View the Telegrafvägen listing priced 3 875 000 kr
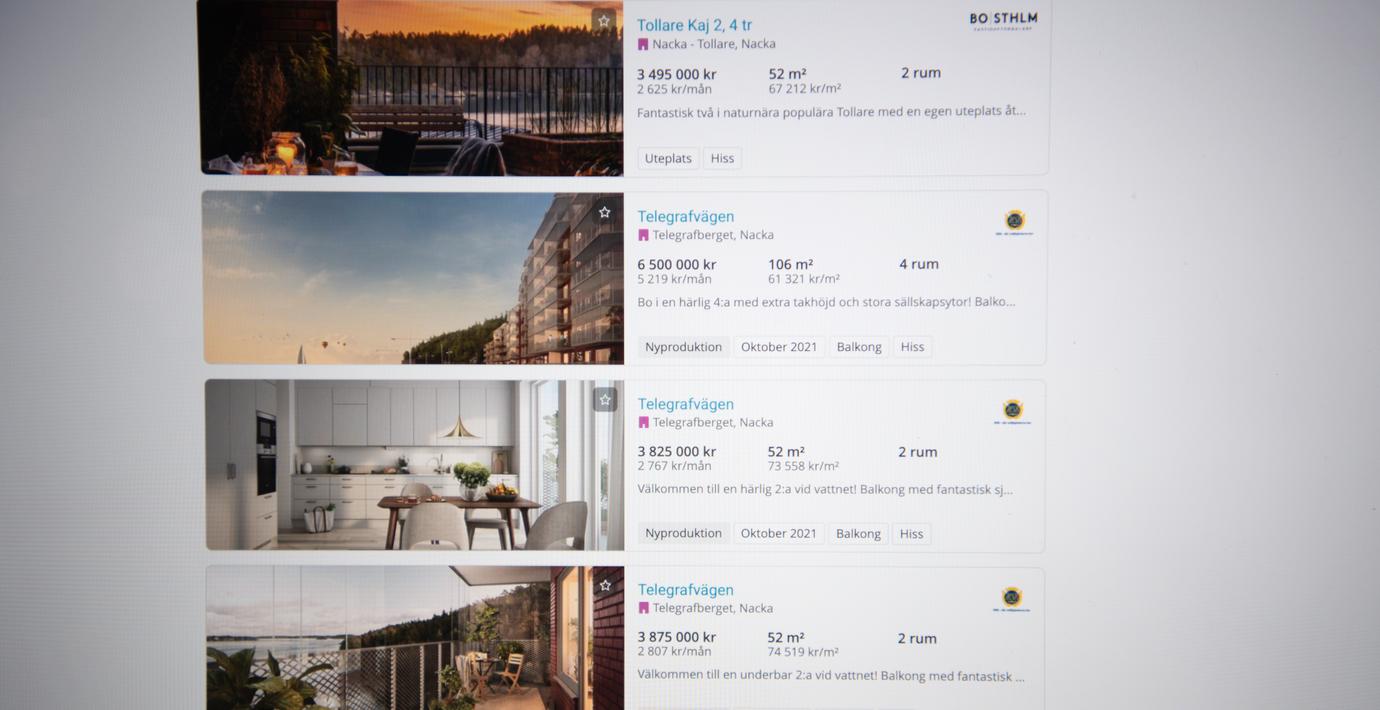The image size is (1380, 710). (685, 590)
